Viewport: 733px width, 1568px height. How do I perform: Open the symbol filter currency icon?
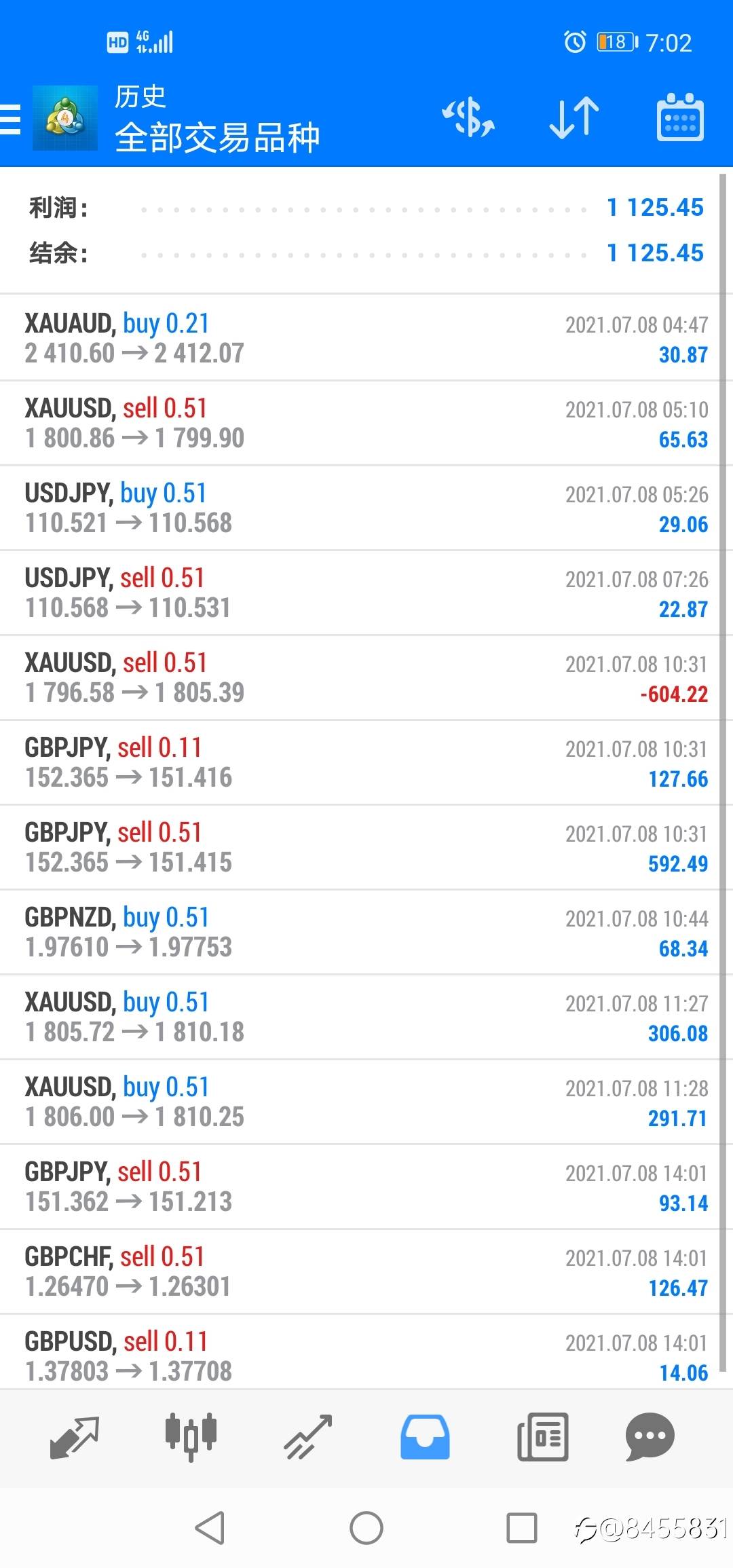468,118
